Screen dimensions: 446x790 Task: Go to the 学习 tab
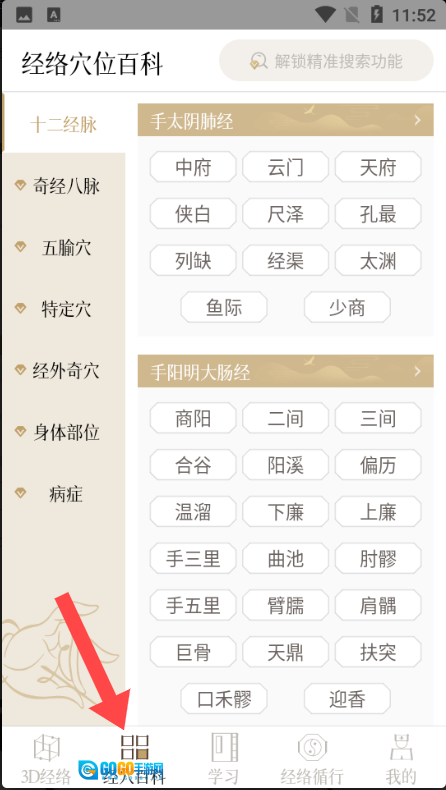pos(223,758)
